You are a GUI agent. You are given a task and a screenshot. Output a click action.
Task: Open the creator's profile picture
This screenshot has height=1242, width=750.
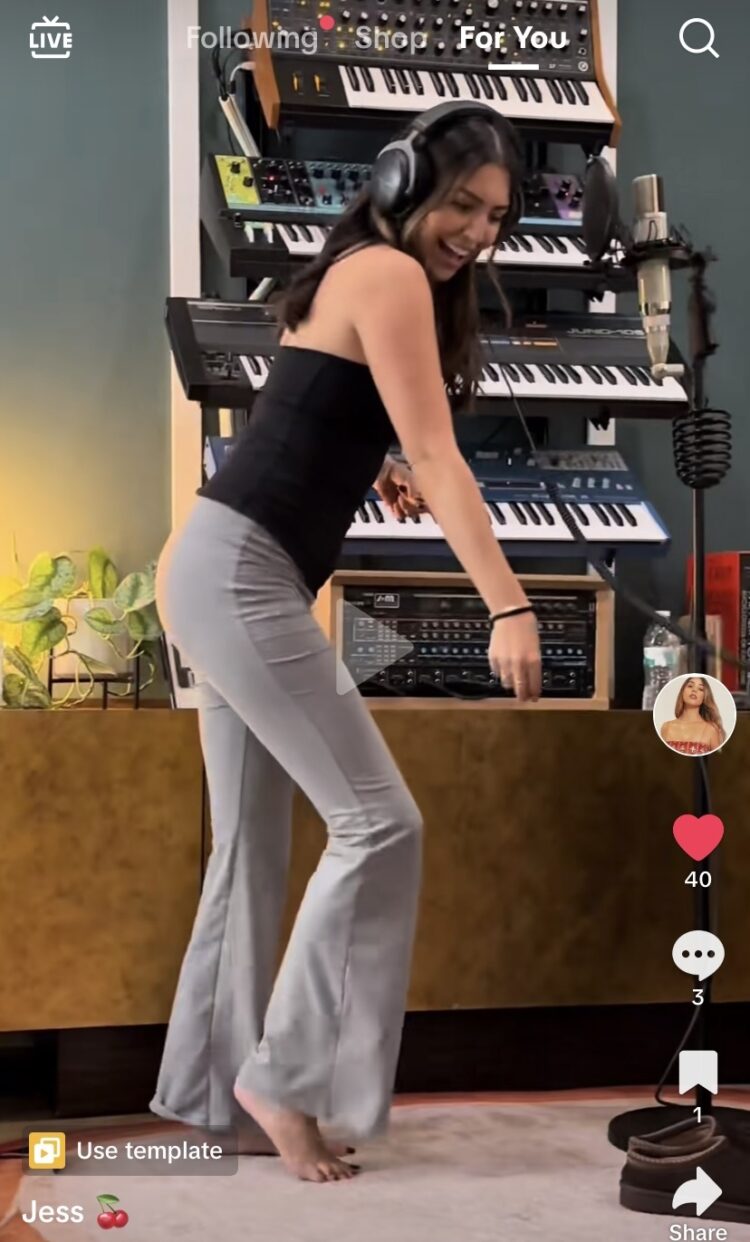coord(694,714)
